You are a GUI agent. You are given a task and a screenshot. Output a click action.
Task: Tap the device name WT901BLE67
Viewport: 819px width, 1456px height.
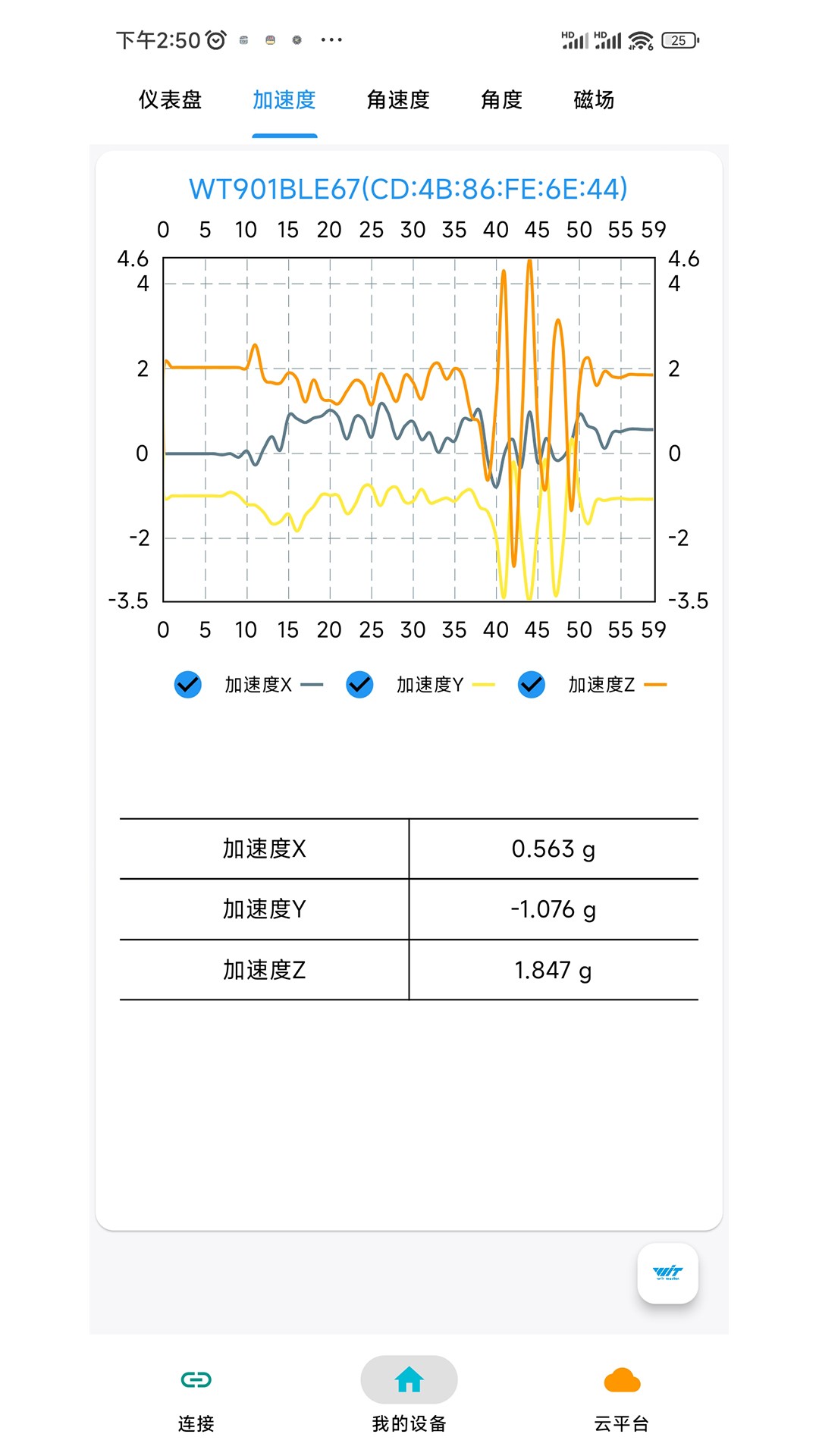pyautogui.click(x=409, y=189)
